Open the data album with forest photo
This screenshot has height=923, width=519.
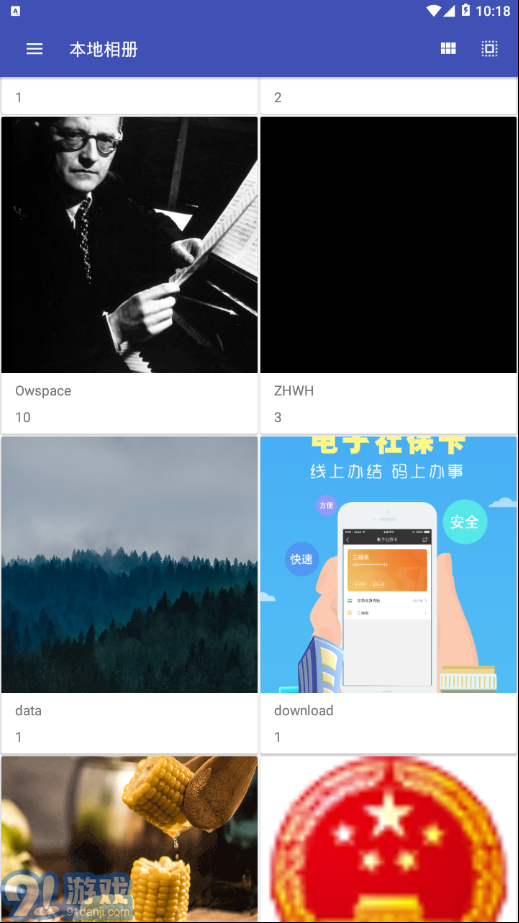[129, 595]
